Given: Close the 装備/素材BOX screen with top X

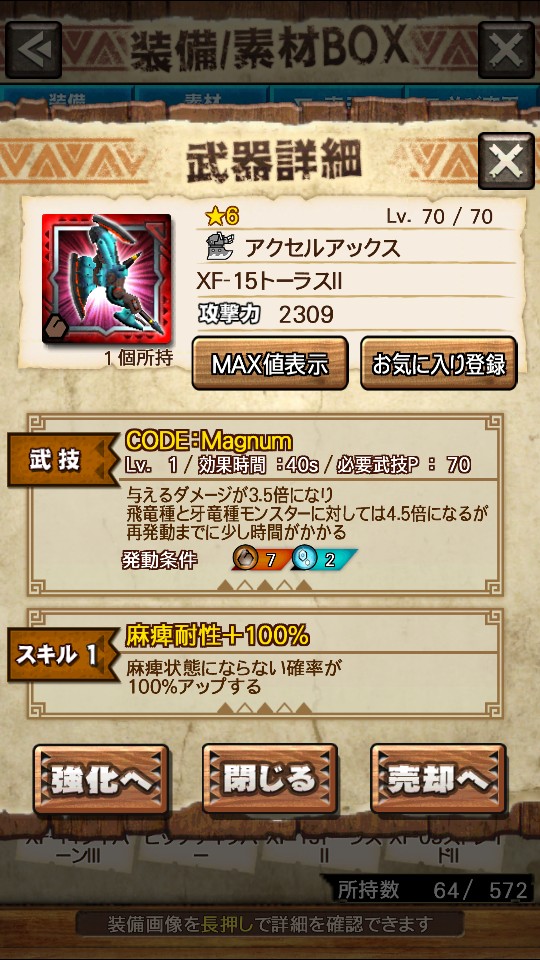Looking at the screenshot, I should point(506,50).
